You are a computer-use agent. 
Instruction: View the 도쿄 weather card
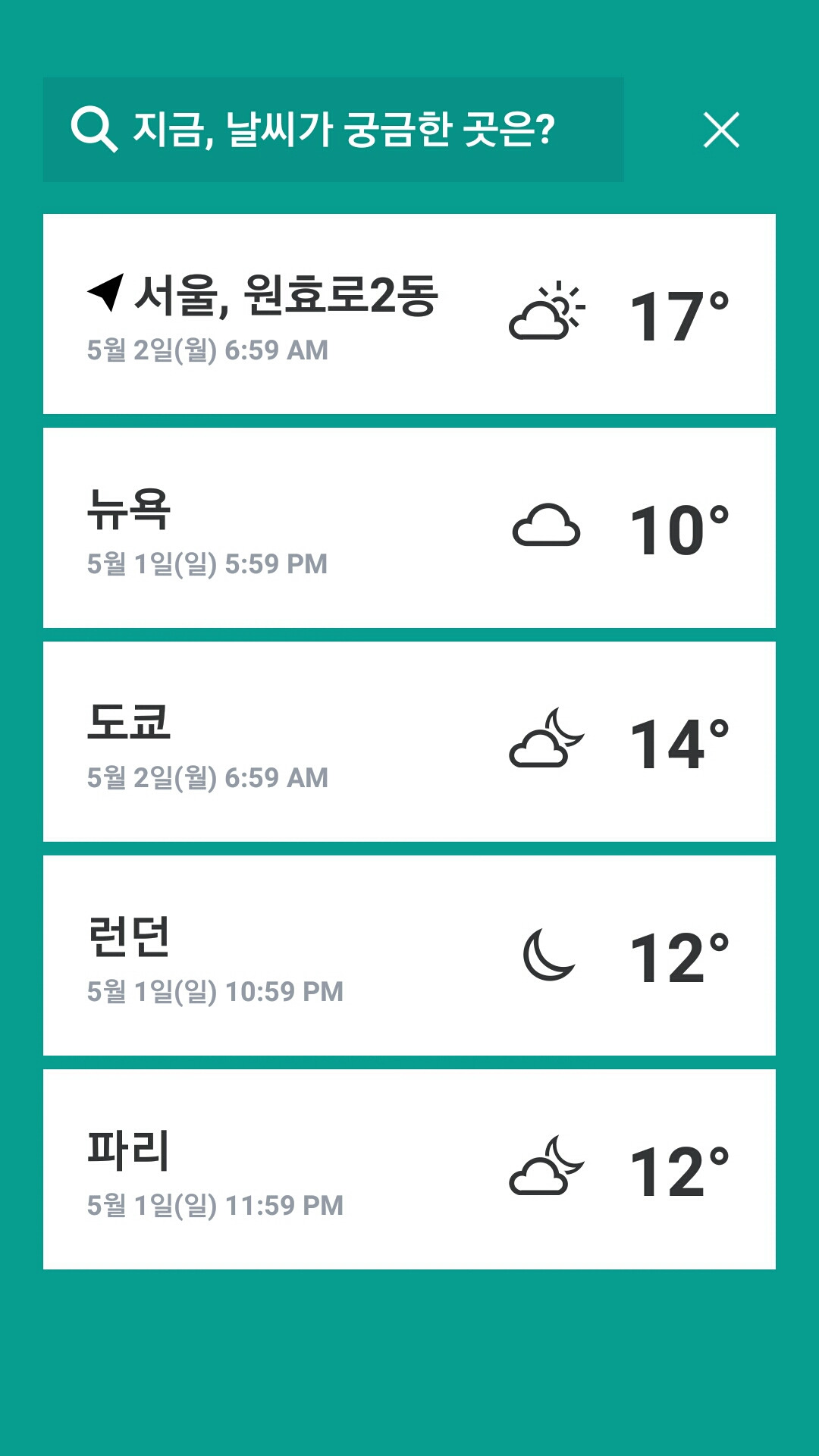[x=409, y=742]
